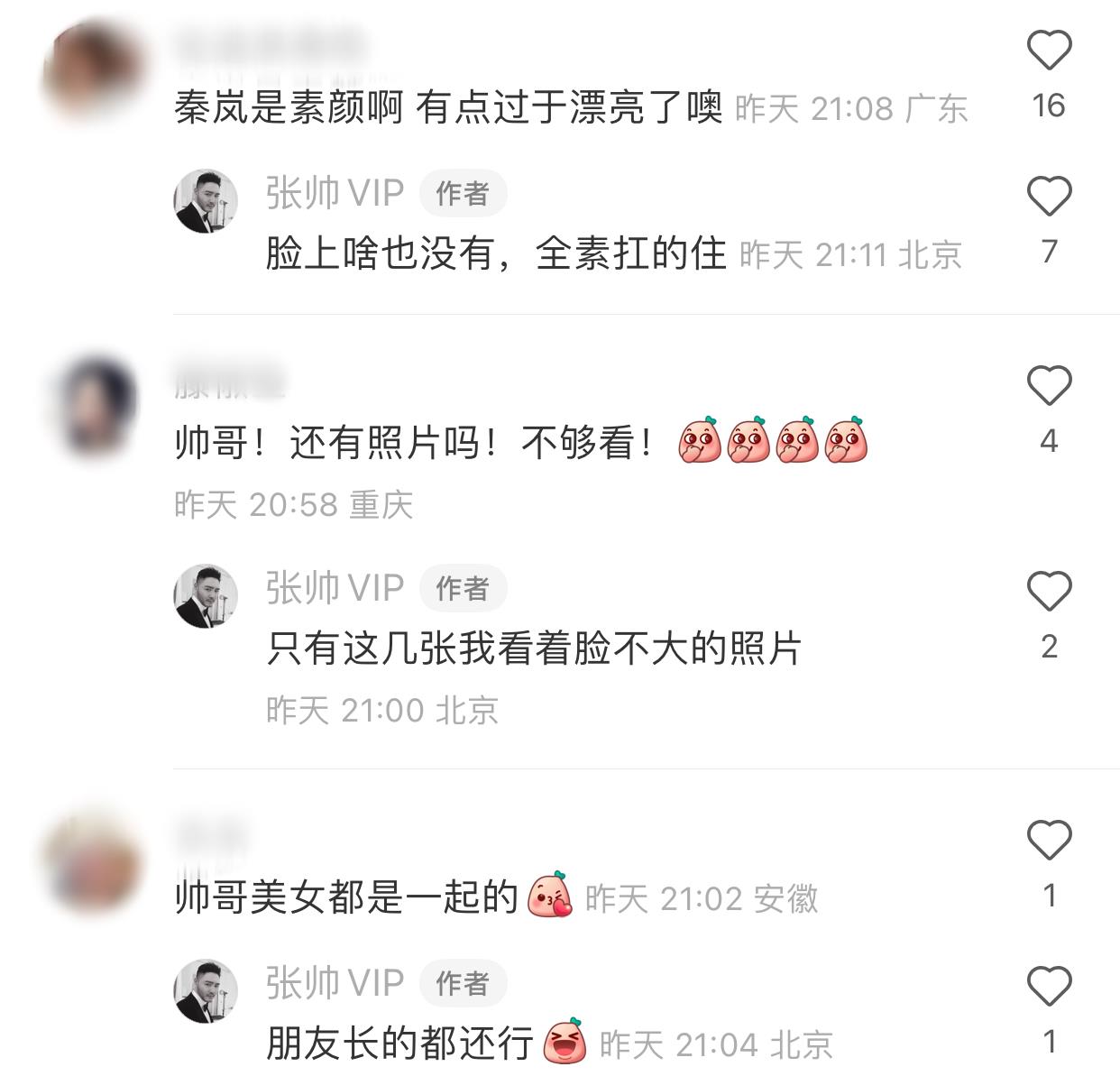Like the comment '帅哥！还有照片吗！不够看！'

[1049, 386]
